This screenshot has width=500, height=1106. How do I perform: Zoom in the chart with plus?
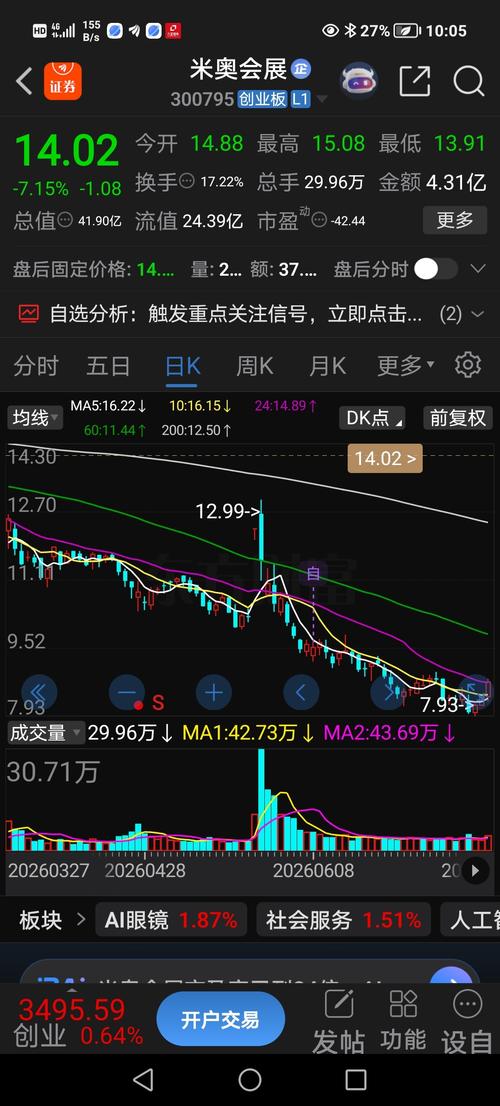pos(214,692)
